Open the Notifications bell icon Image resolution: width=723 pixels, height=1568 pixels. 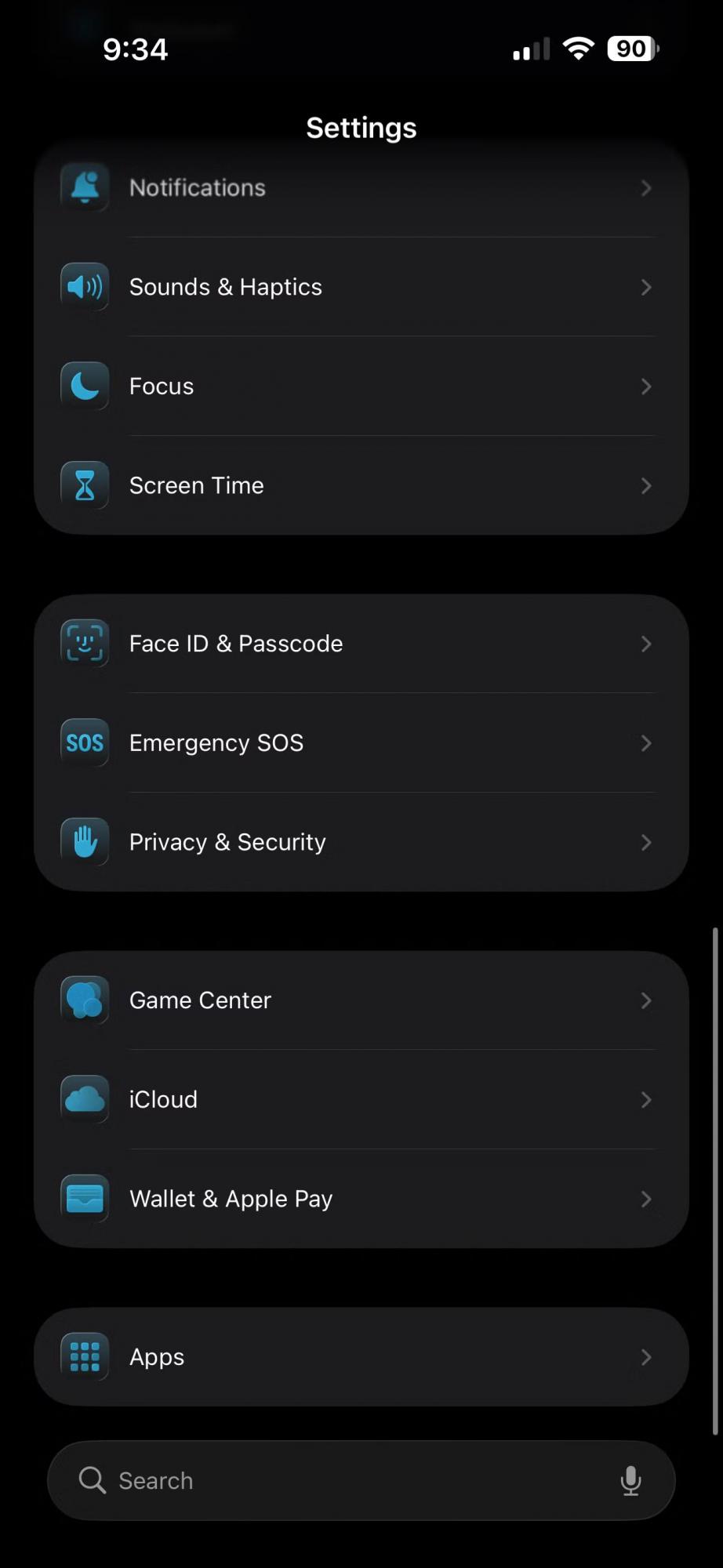pyautogui.click(x=84, y=187)
